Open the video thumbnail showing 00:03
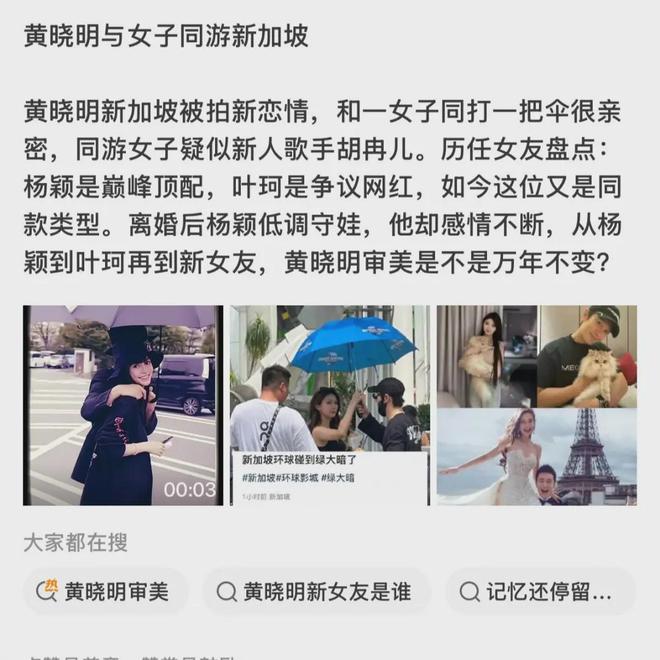 point(123,405)
